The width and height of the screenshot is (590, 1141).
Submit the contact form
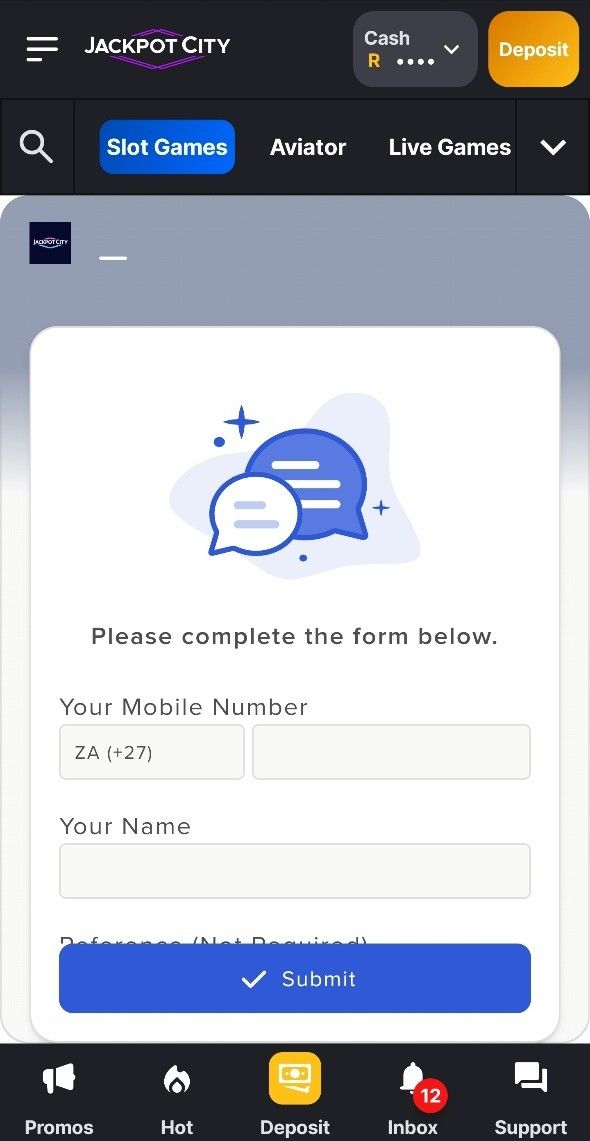295,979
